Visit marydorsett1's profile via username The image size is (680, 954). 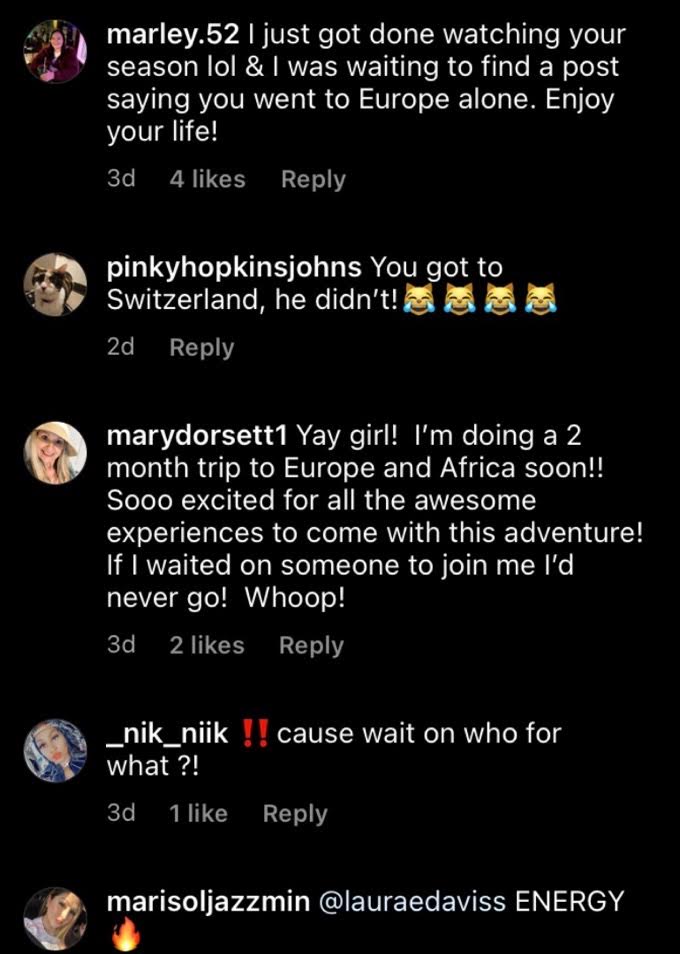tap(197, 435)
